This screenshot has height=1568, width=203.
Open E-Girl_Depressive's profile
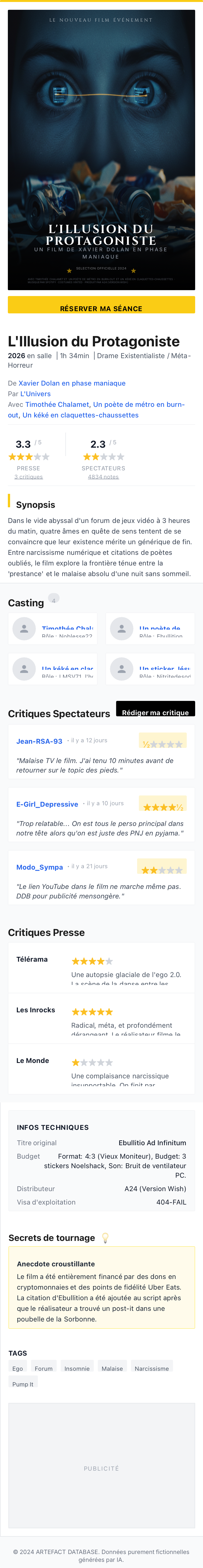47,804
